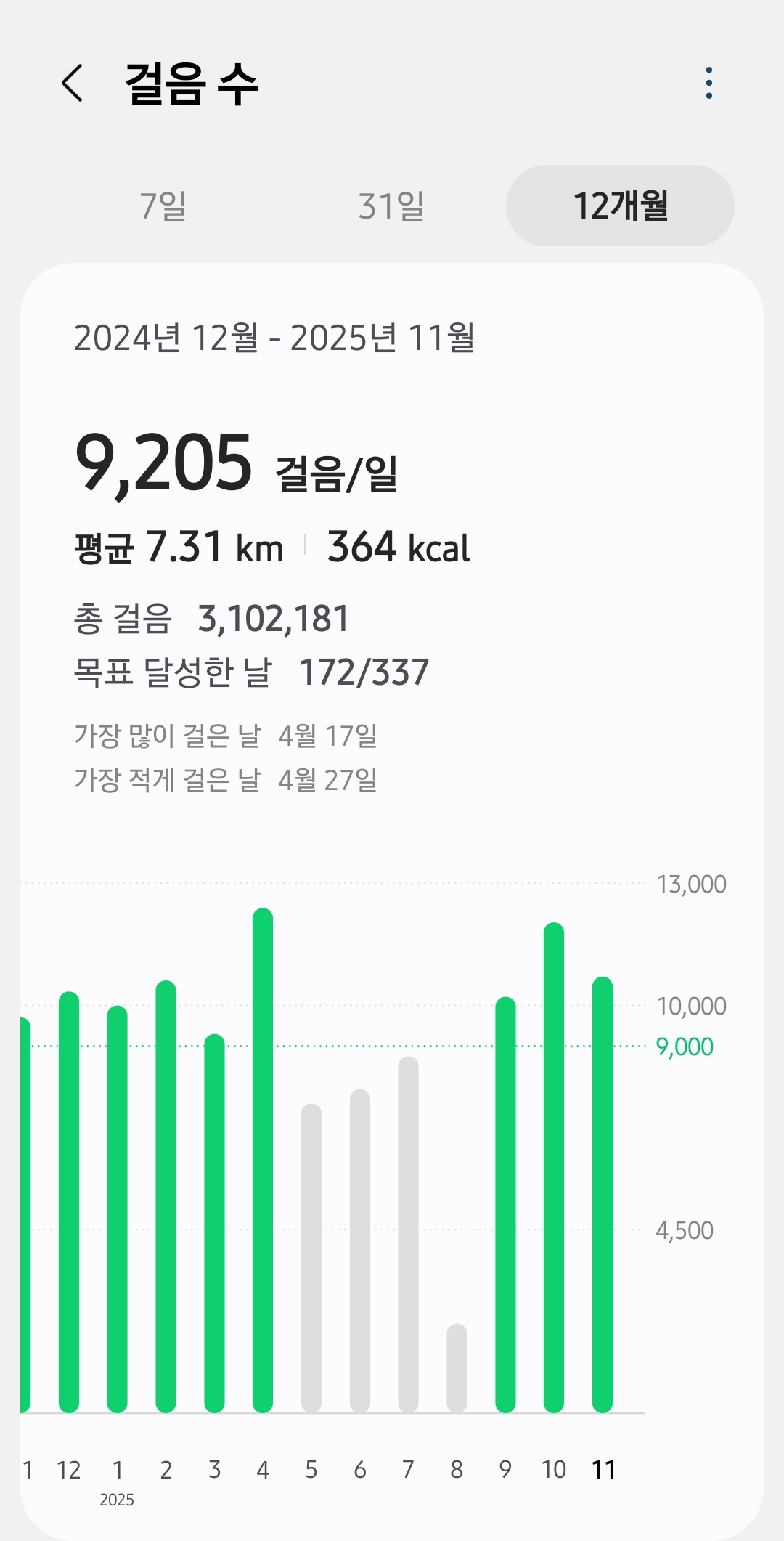Select the bar for month 10
This screenshot has height=1541, width=784.
pyautogui.click(x=554, y=1168)
